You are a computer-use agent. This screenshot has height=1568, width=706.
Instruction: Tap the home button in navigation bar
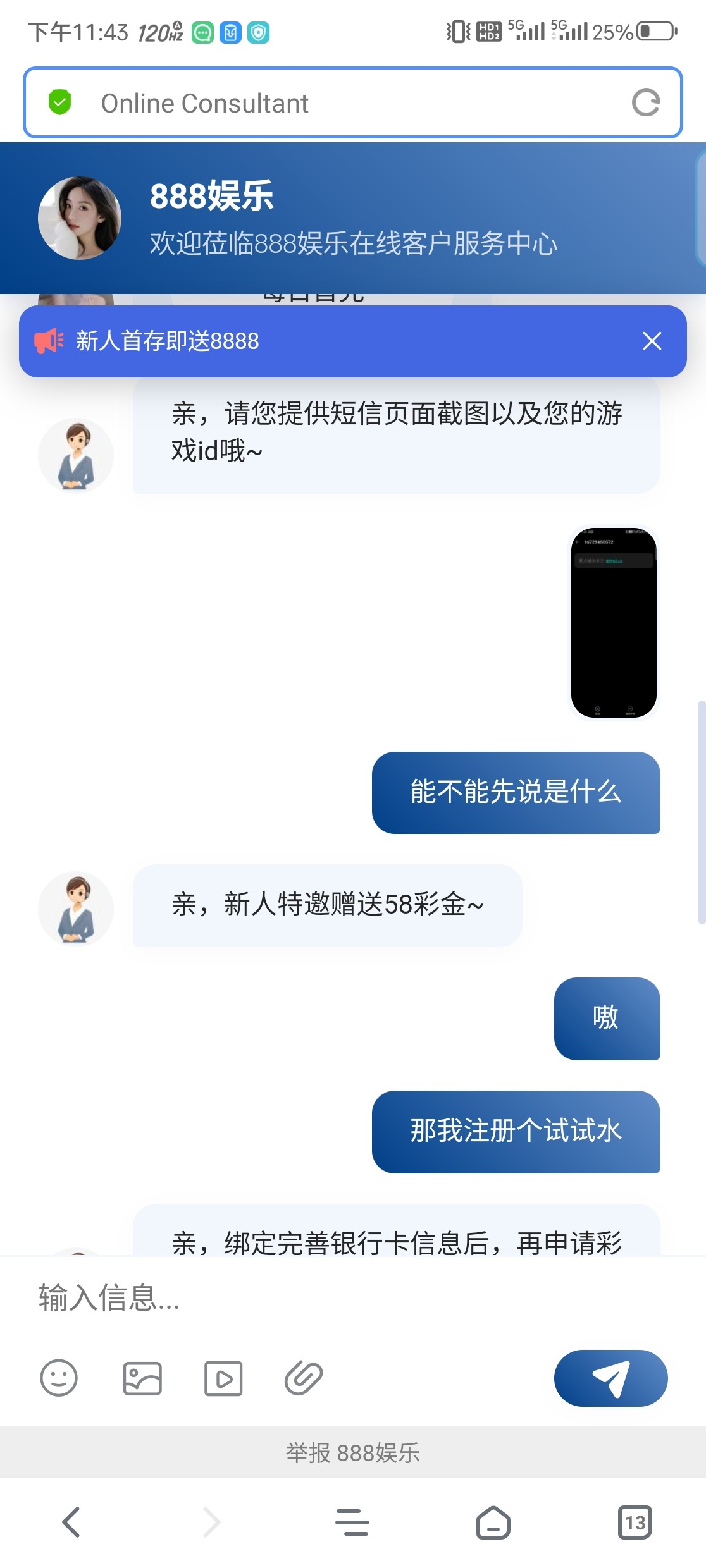(494, 1522)
